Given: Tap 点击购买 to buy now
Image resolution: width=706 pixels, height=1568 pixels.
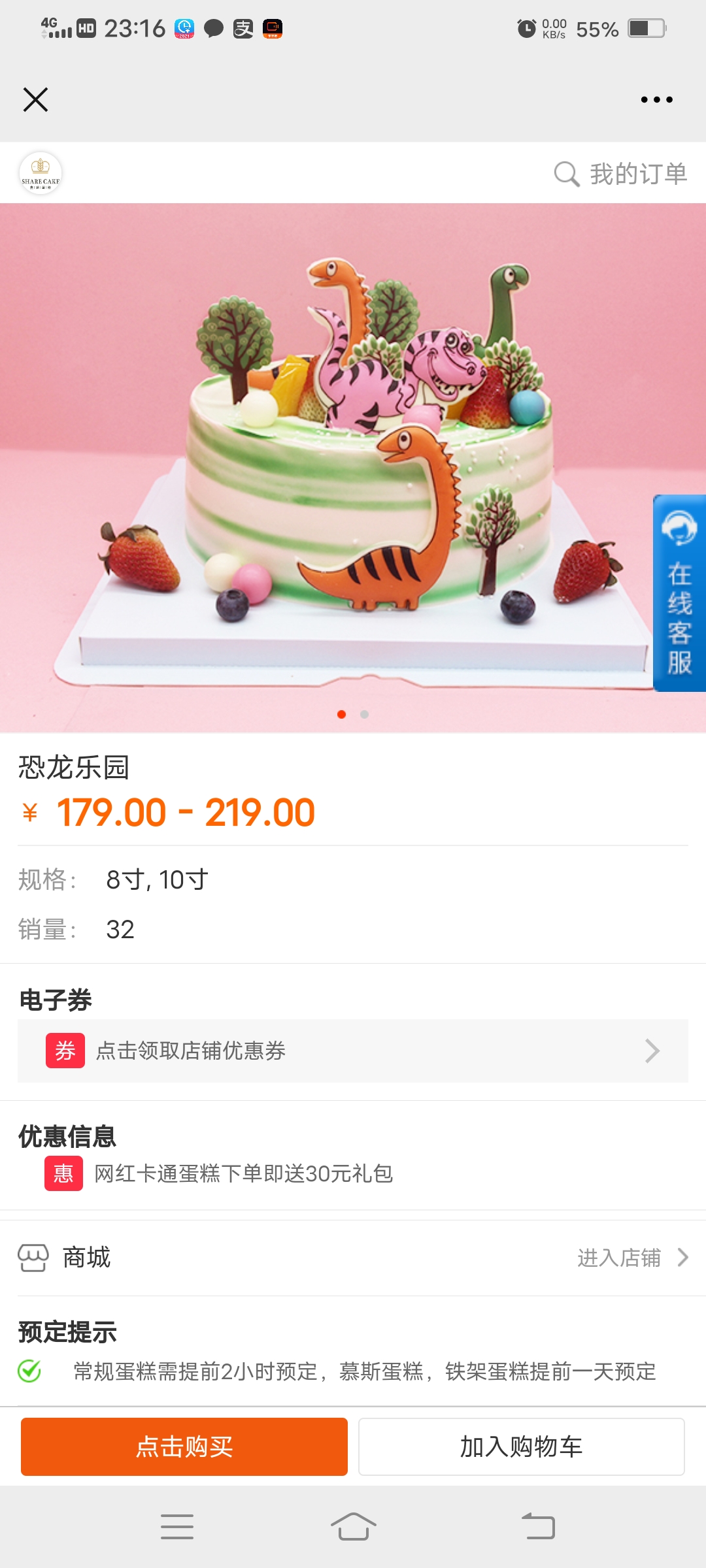Looking at the screenshot, I should tap(184, 1446).
